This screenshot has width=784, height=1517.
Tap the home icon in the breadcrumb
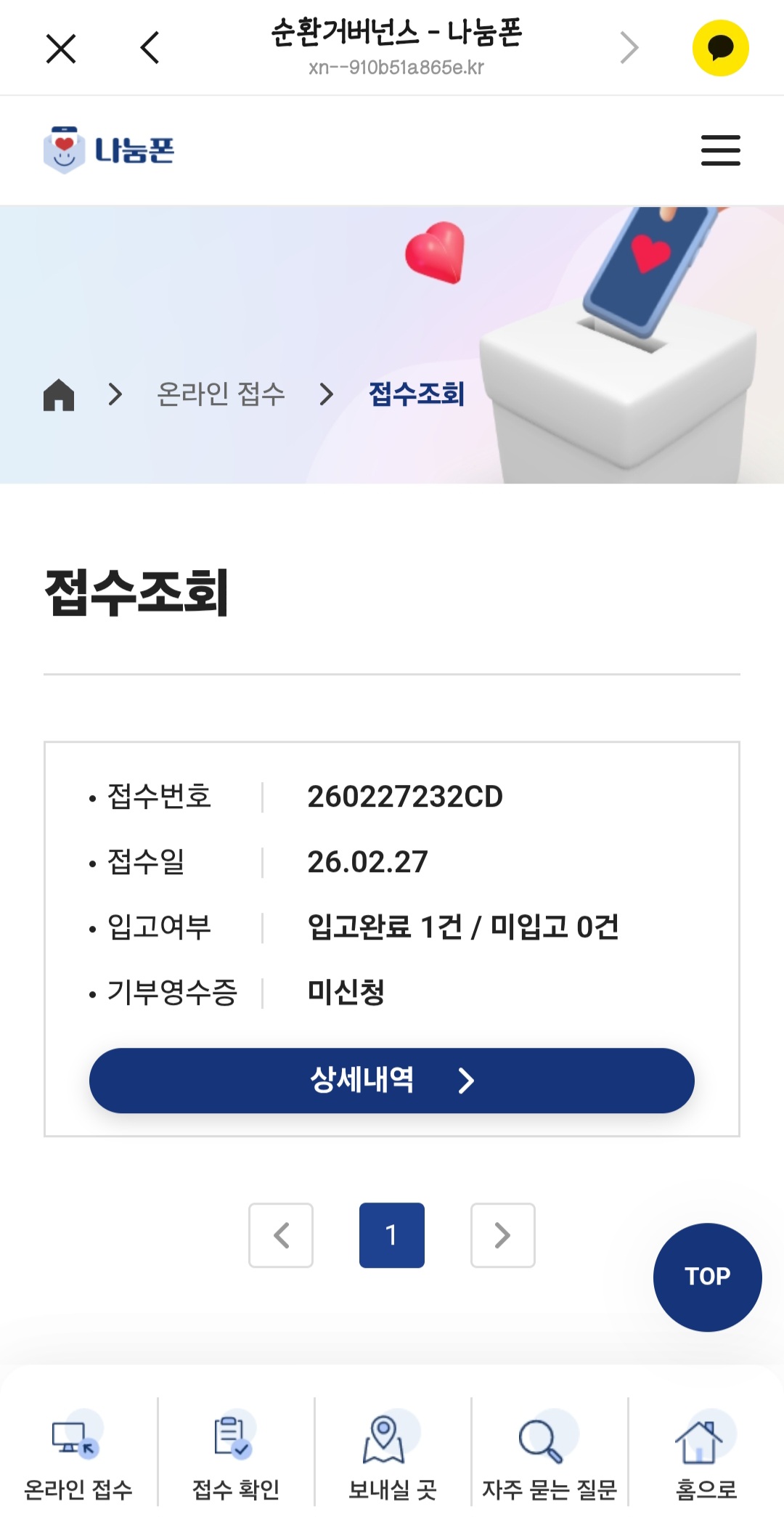coord(59,395)
